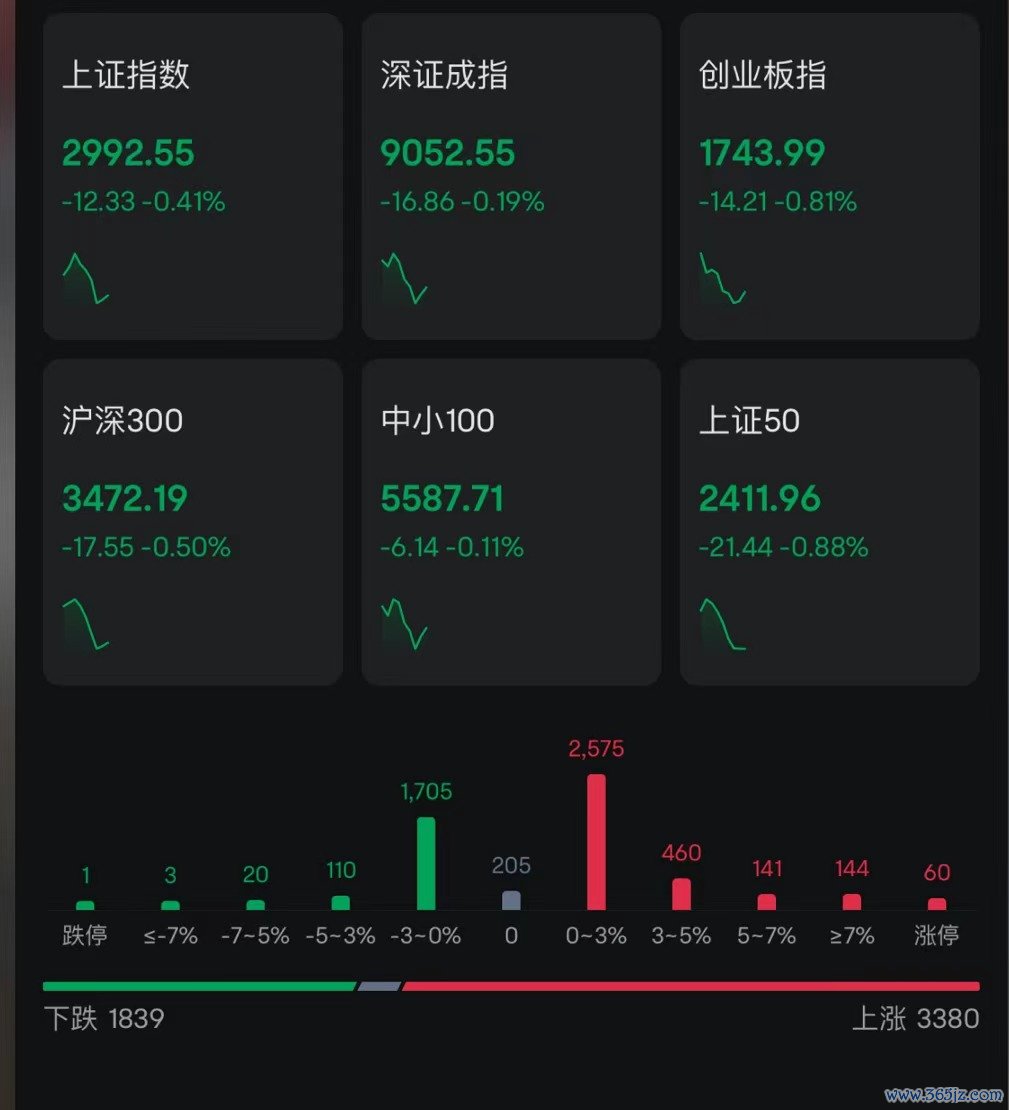Click the -3~0% green tall bar
This screenshot has width=1009, height=1110.
click(x=425, y=862)
